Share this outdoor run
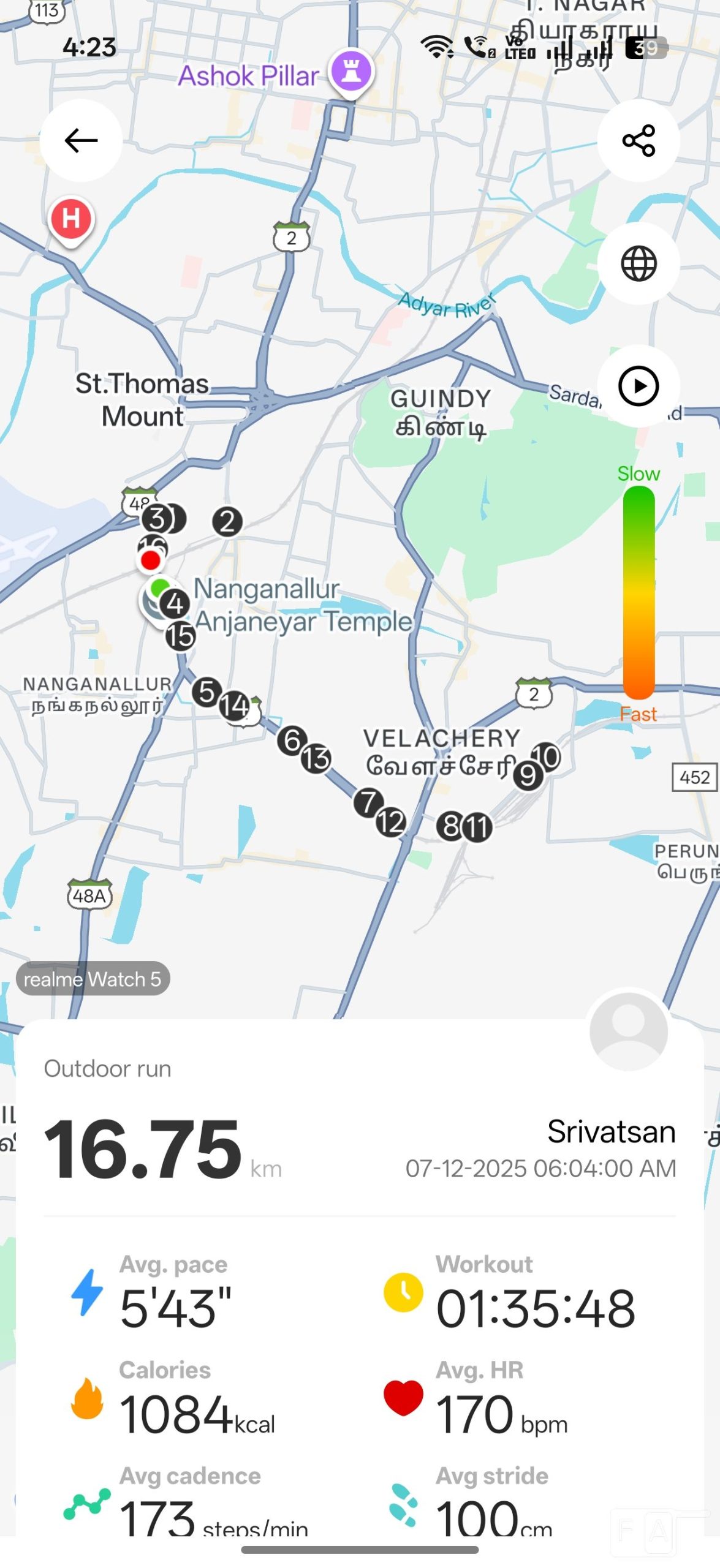Viewport: 720px width, 1568px height. (x=639, y=140)
